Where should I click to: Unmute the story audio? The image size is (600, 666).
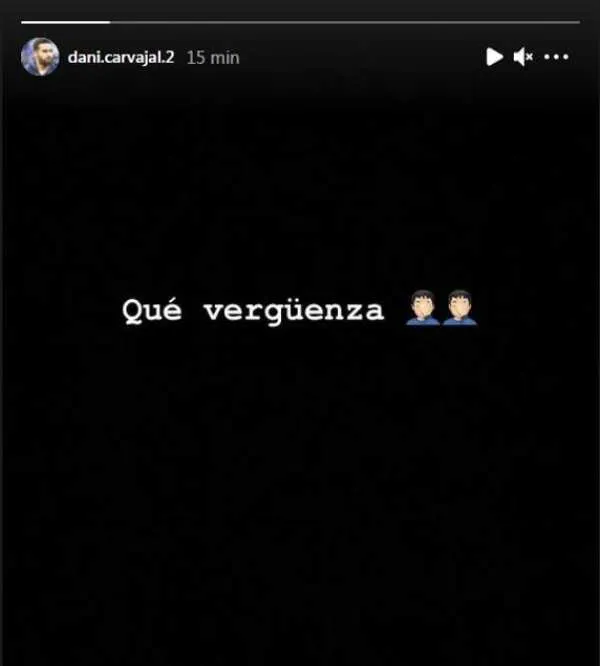coord(524,57)
